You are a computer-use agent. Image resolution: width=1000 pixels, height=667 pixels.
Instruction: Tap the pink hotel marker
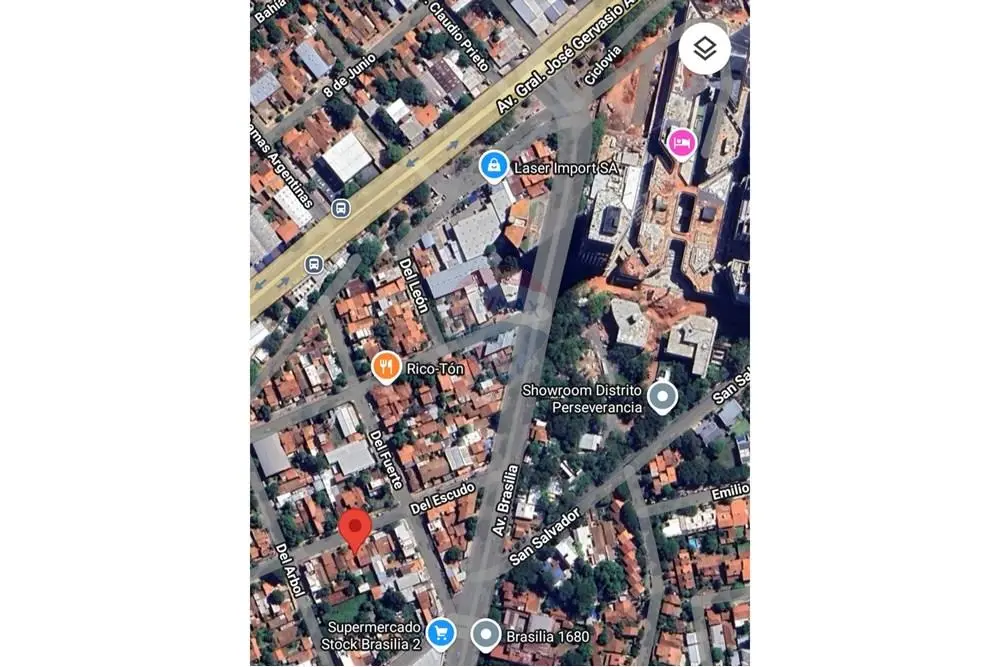[682, 143]
